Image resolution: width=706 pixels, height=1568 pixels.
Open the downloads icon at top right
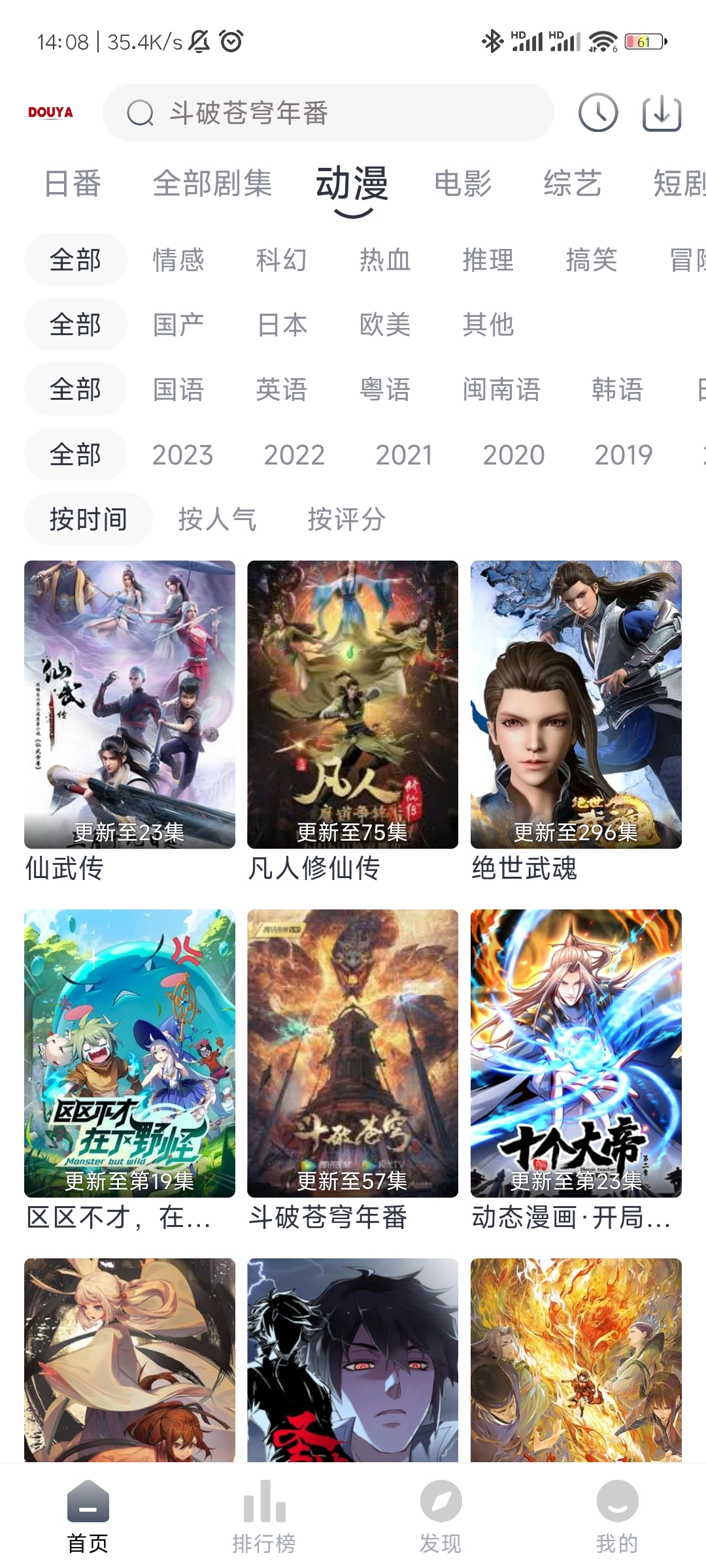click(662, 112)
